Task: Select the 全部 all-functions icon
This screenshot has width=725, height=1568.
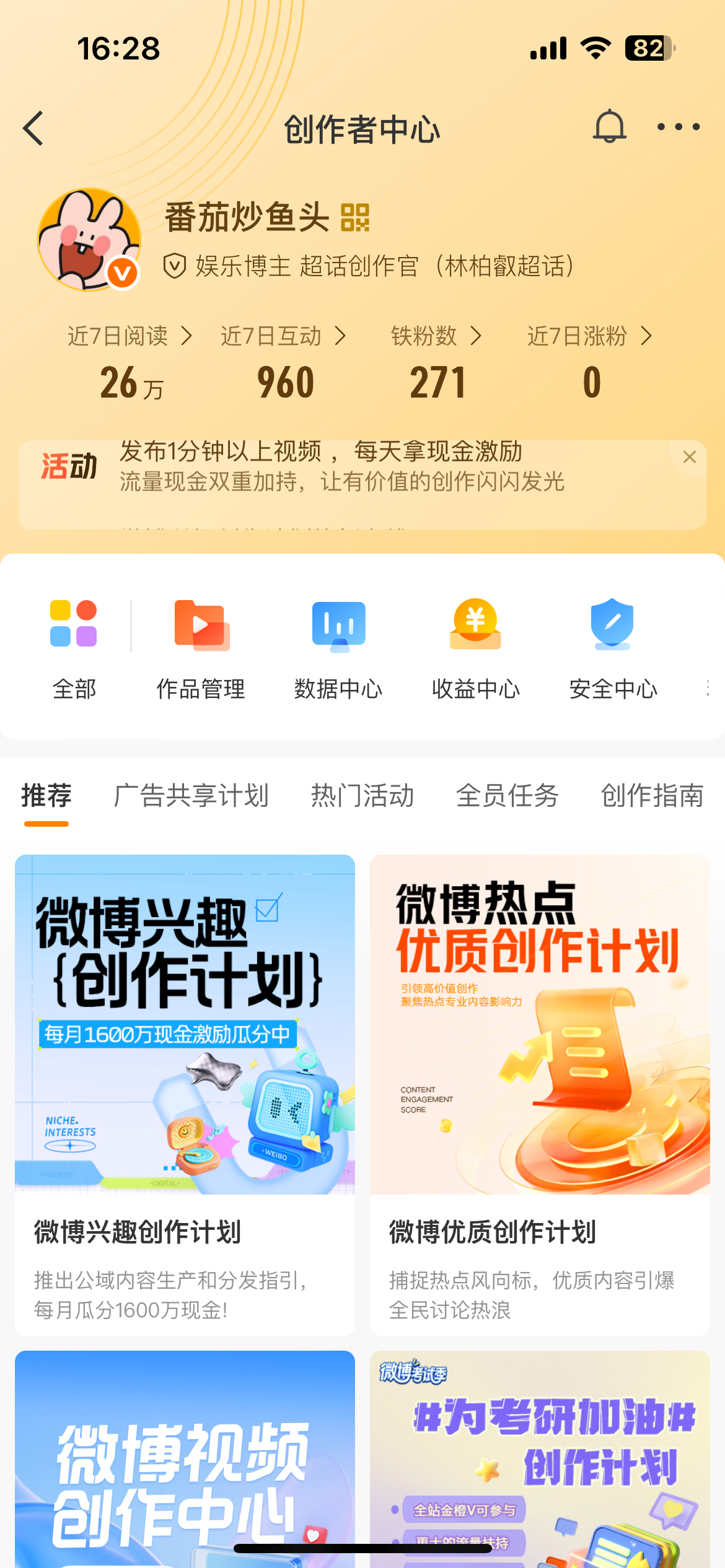Action: (x=73, y=627)
